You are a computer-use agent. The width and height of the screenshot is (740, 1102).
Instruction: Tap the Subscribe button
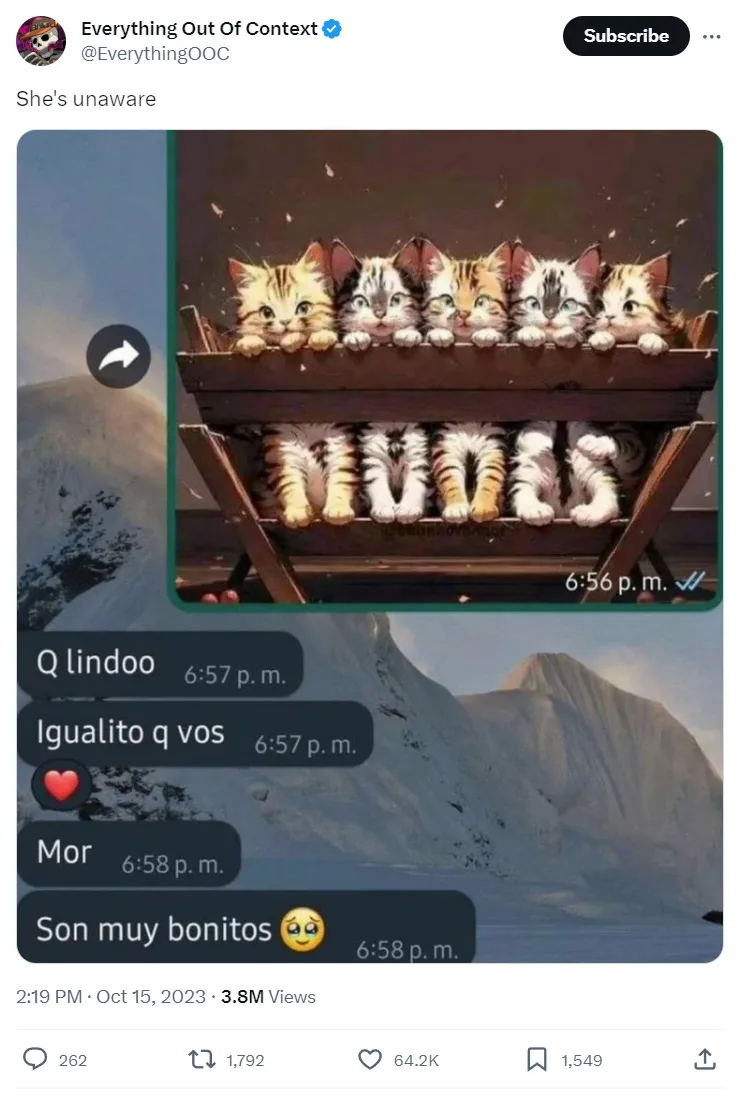pos(626,36)
